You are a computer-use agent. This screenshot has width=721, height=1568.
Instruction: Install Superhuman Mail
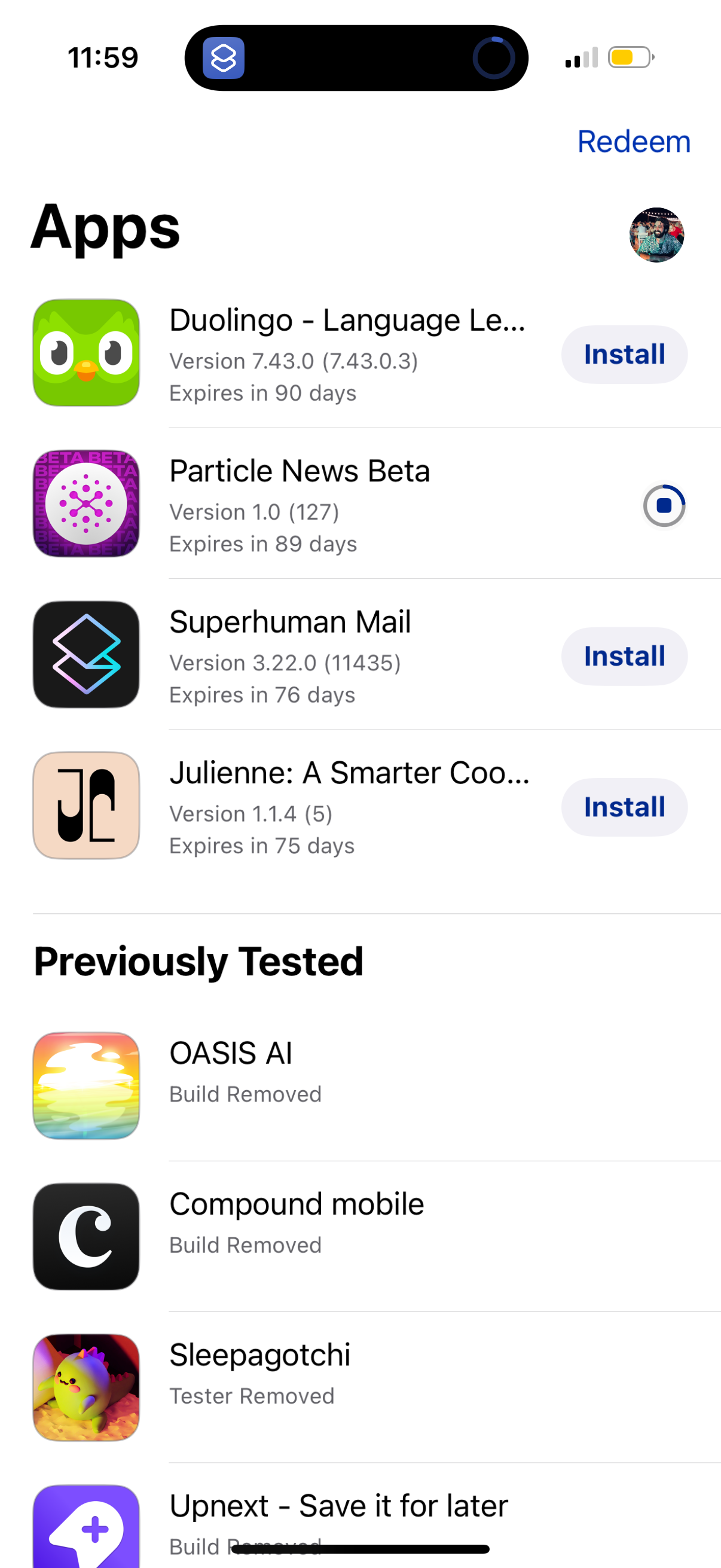[x=624, y=655]
